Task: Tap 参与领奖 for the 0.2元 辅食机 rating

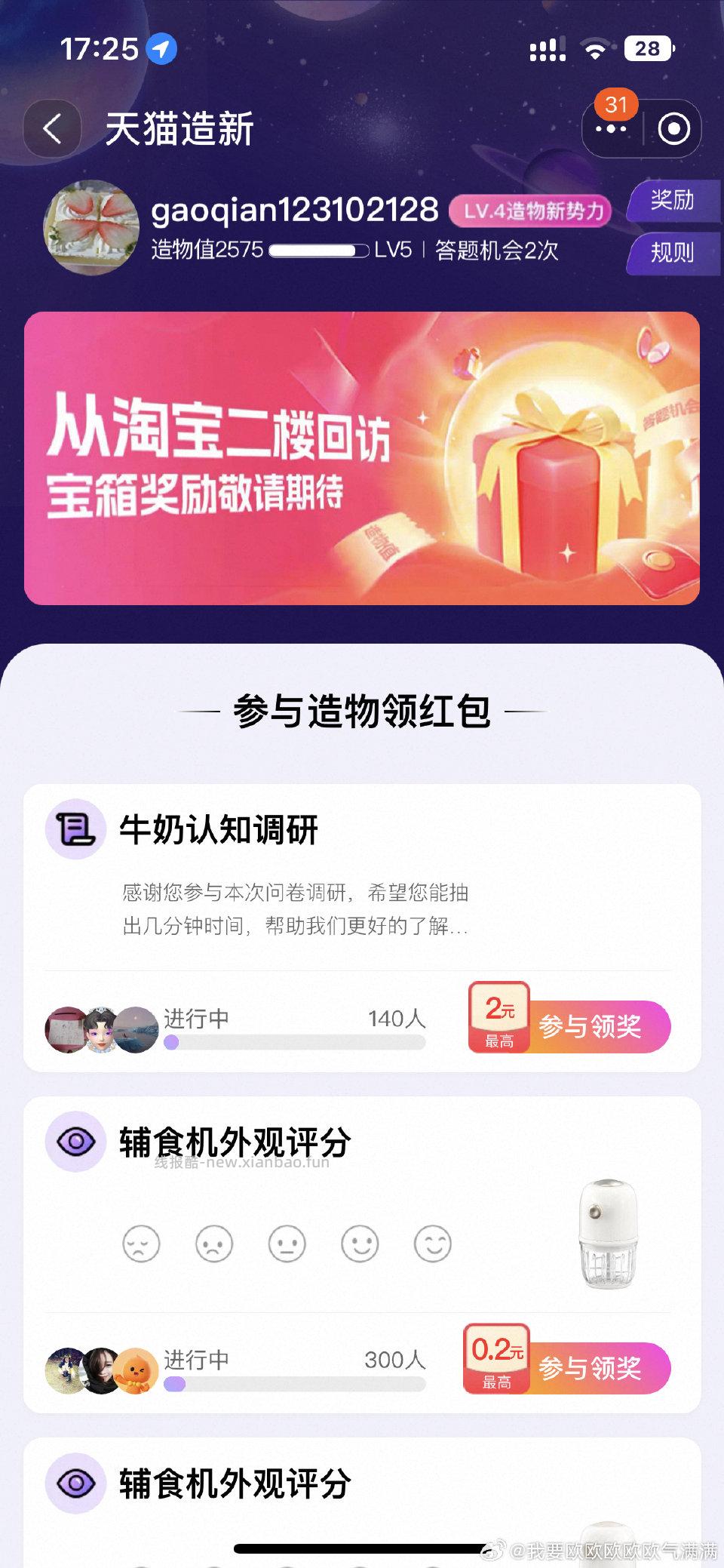Action: click(591, 1367)
